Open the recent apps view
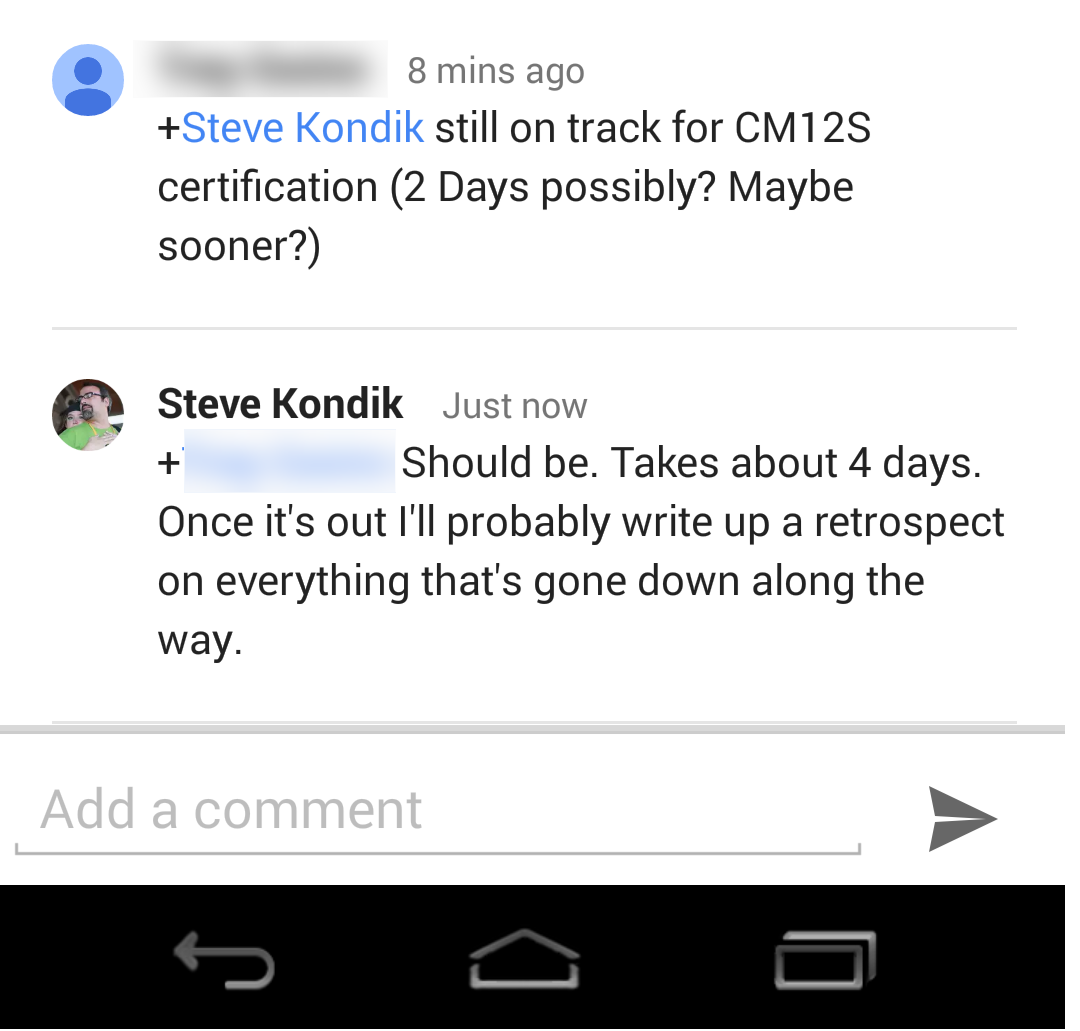The height and width of the screenshot is (1031, 1080). tap(826, 960)
